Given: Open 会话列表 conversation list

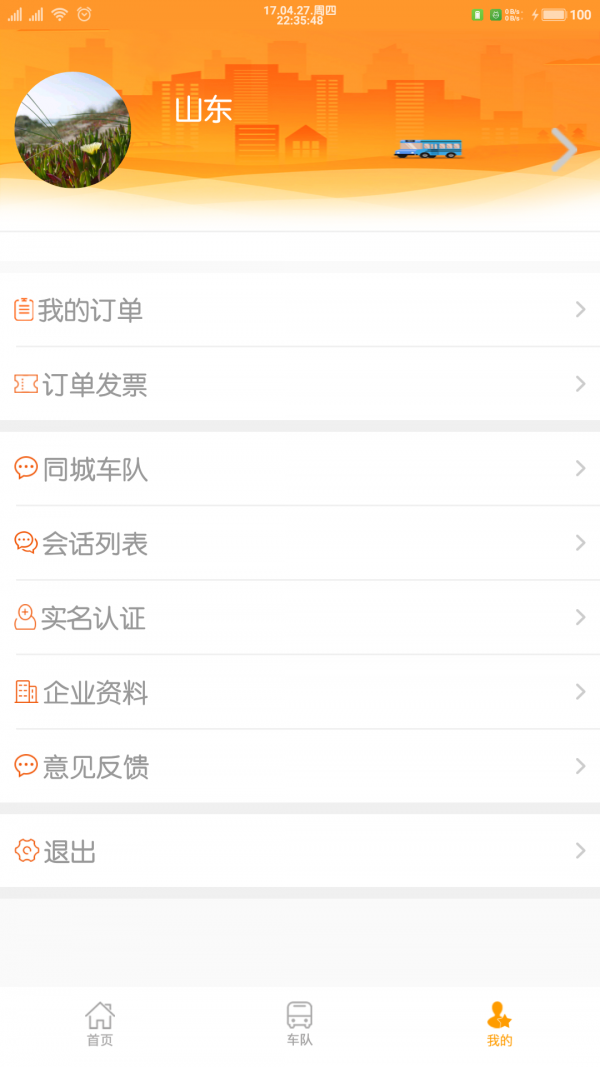Looking at the screenshot, I should (x=300, y=543).
